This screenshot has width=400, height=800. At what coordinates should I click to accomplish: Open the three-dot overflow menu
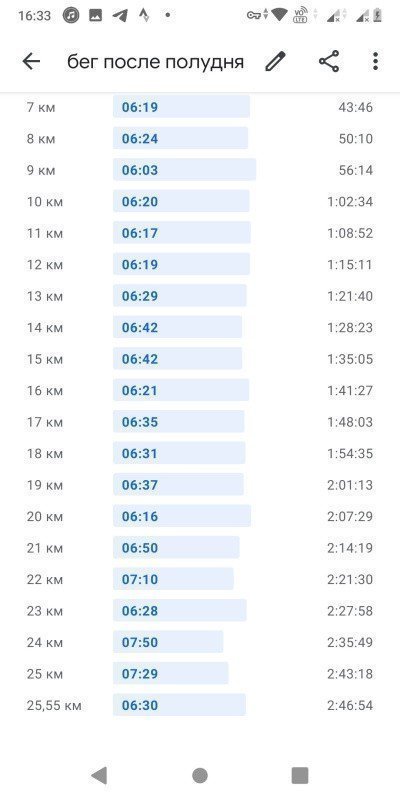(x=376, y=62)
